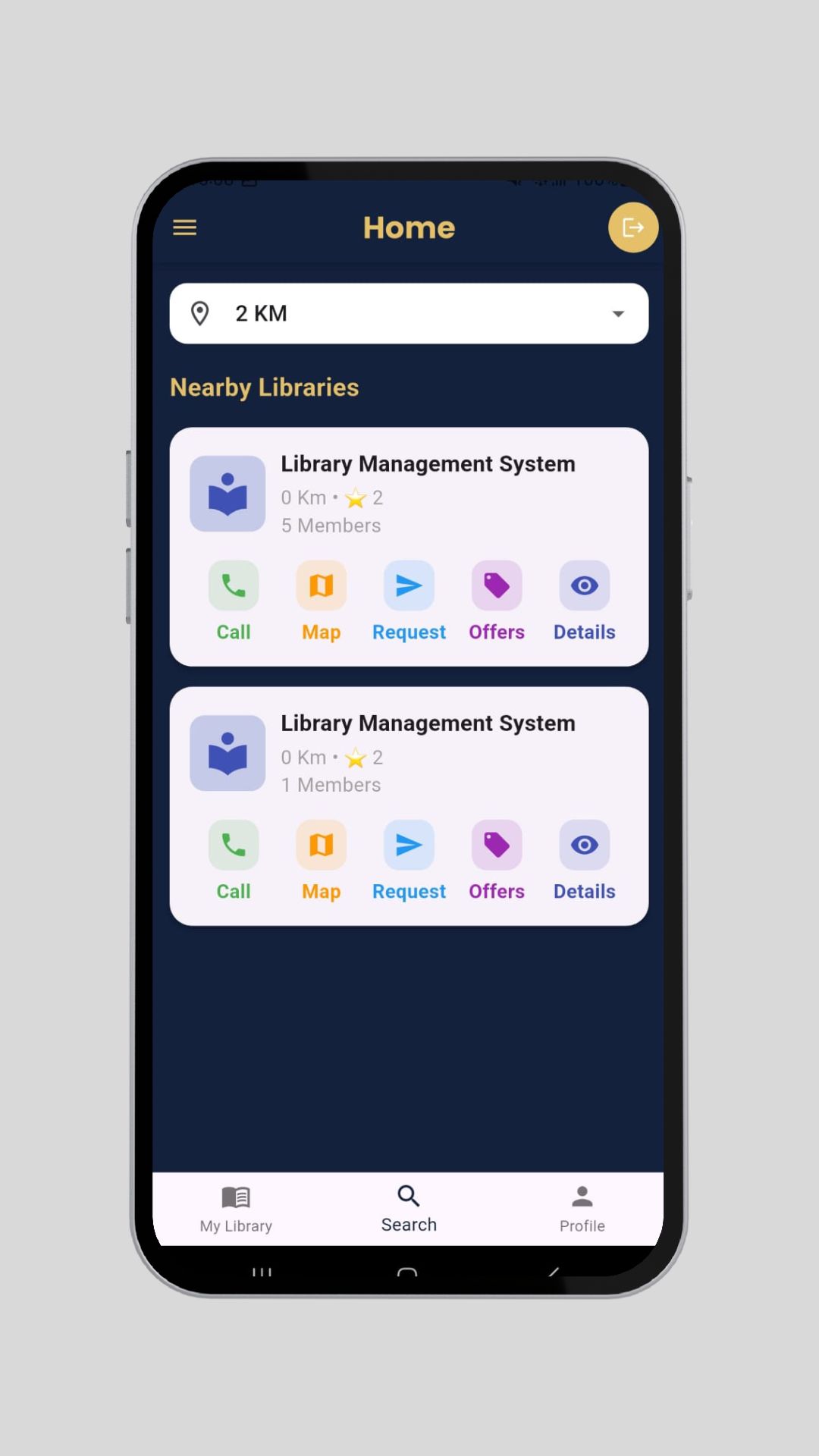Switch to the My Library tab
Viewport: 819px width, 1456px height.
236,1209
